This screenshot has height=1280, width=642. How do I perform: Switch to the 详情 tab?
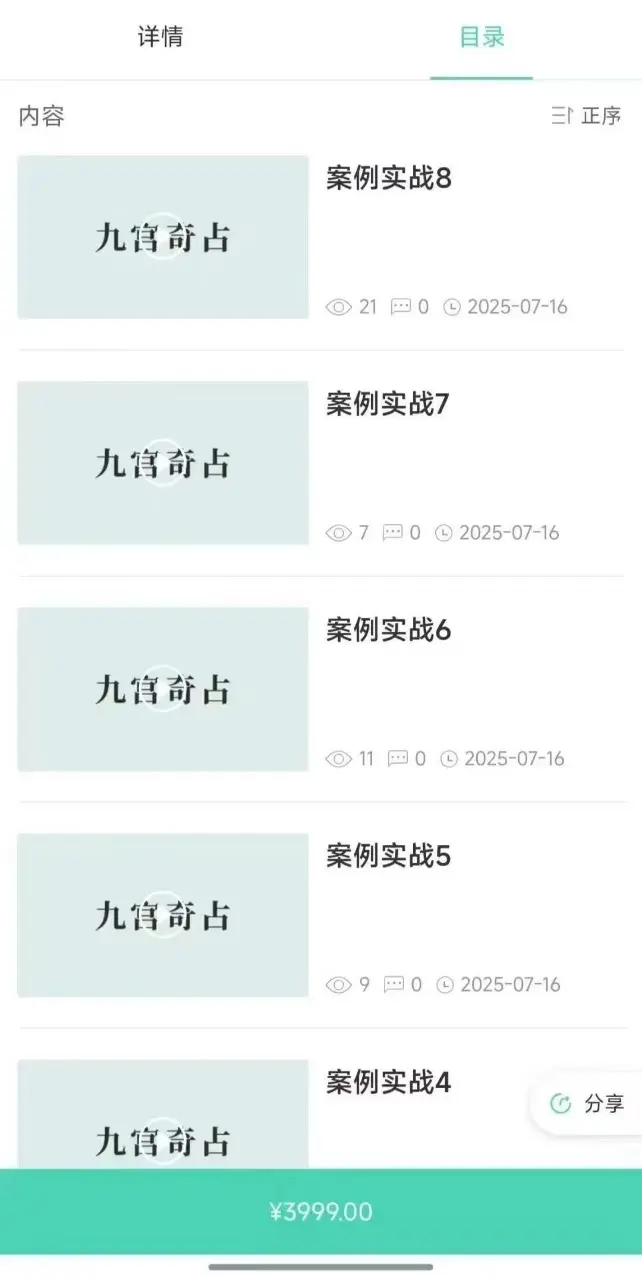point(160,38)
